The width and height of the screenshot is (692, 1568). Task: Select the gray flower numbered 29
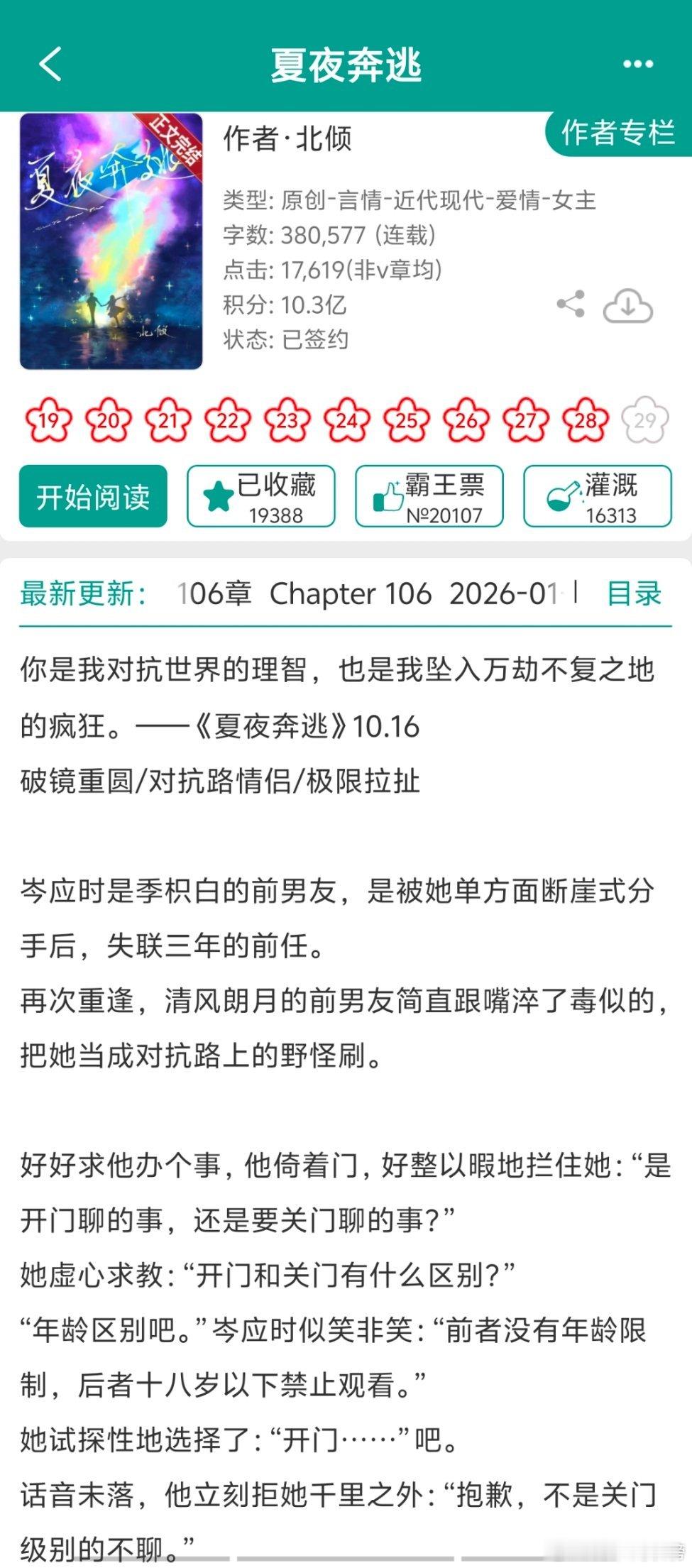(644, 420)
